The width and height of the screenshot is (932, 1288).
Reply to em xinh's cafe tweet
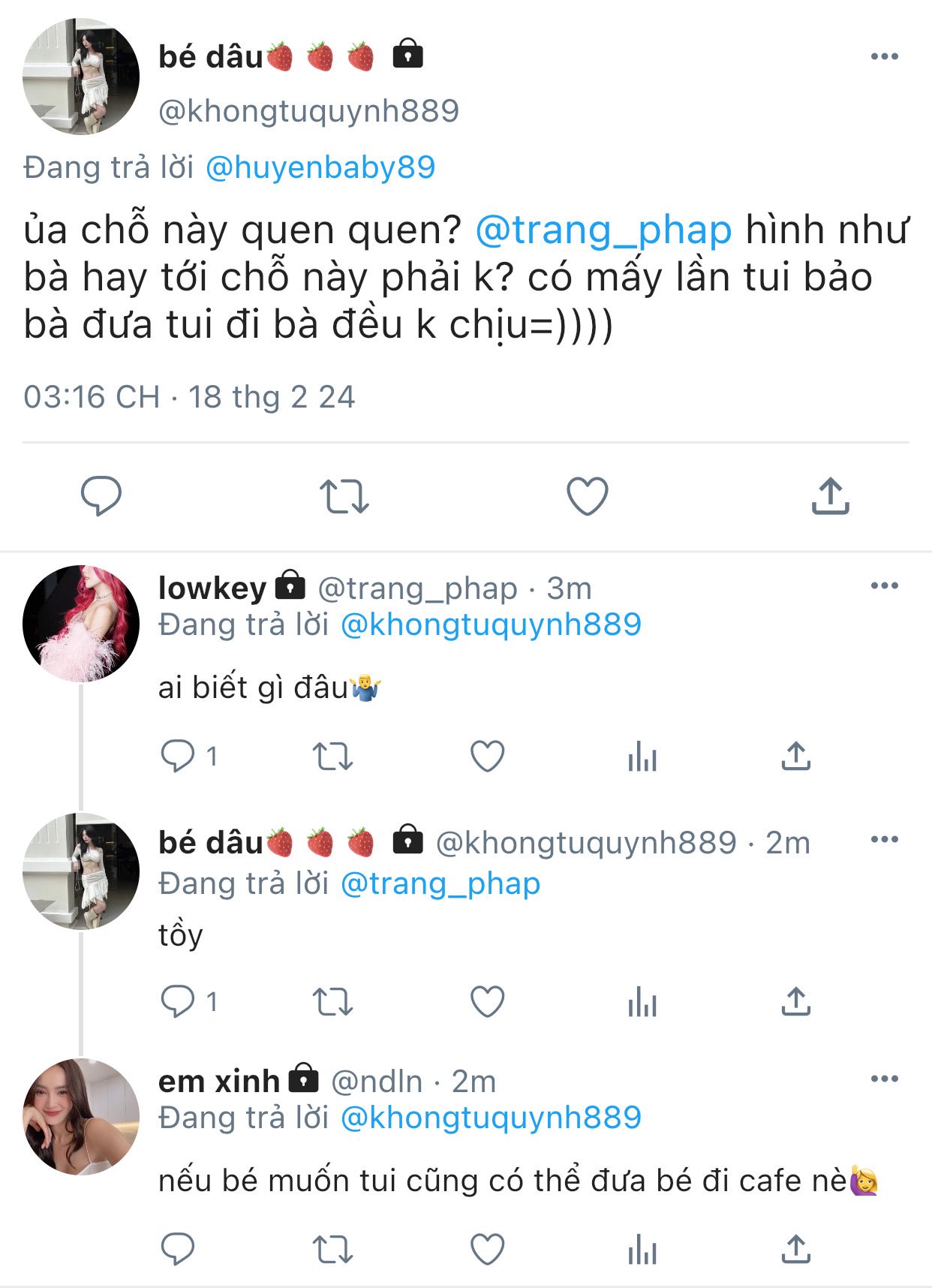tap(178, 1250)
